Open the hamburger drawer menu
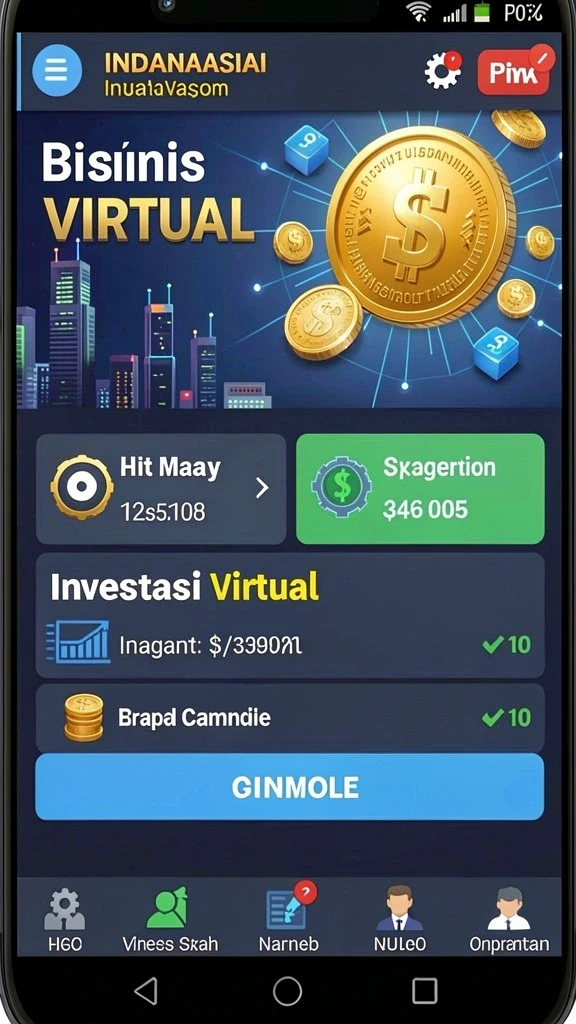576x1024 pixels. pyautogui.click(x=57, y=71)
